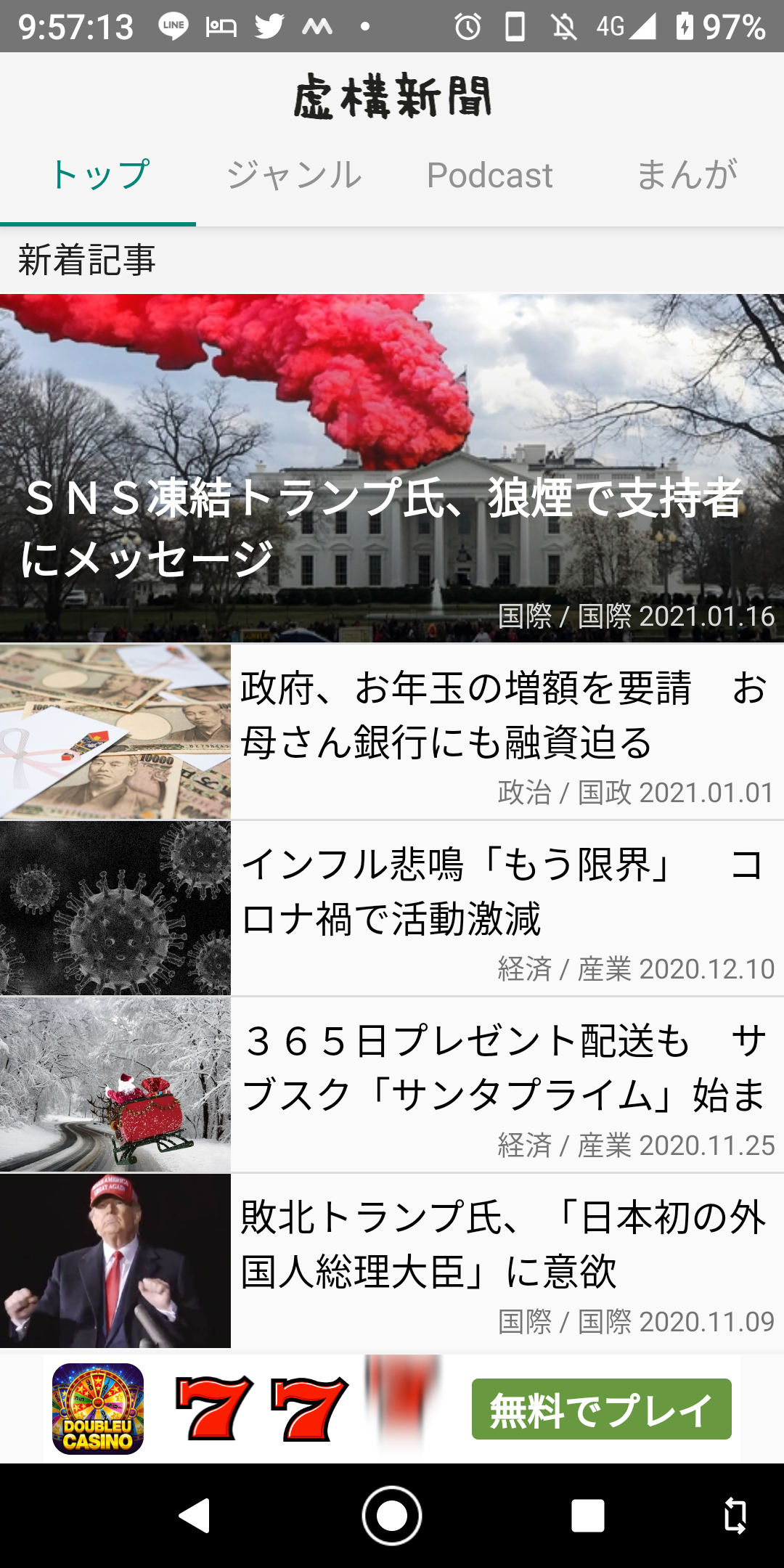Switch to the ジャンル tab
Viewport: 784px width, 1568px height.
294,176
